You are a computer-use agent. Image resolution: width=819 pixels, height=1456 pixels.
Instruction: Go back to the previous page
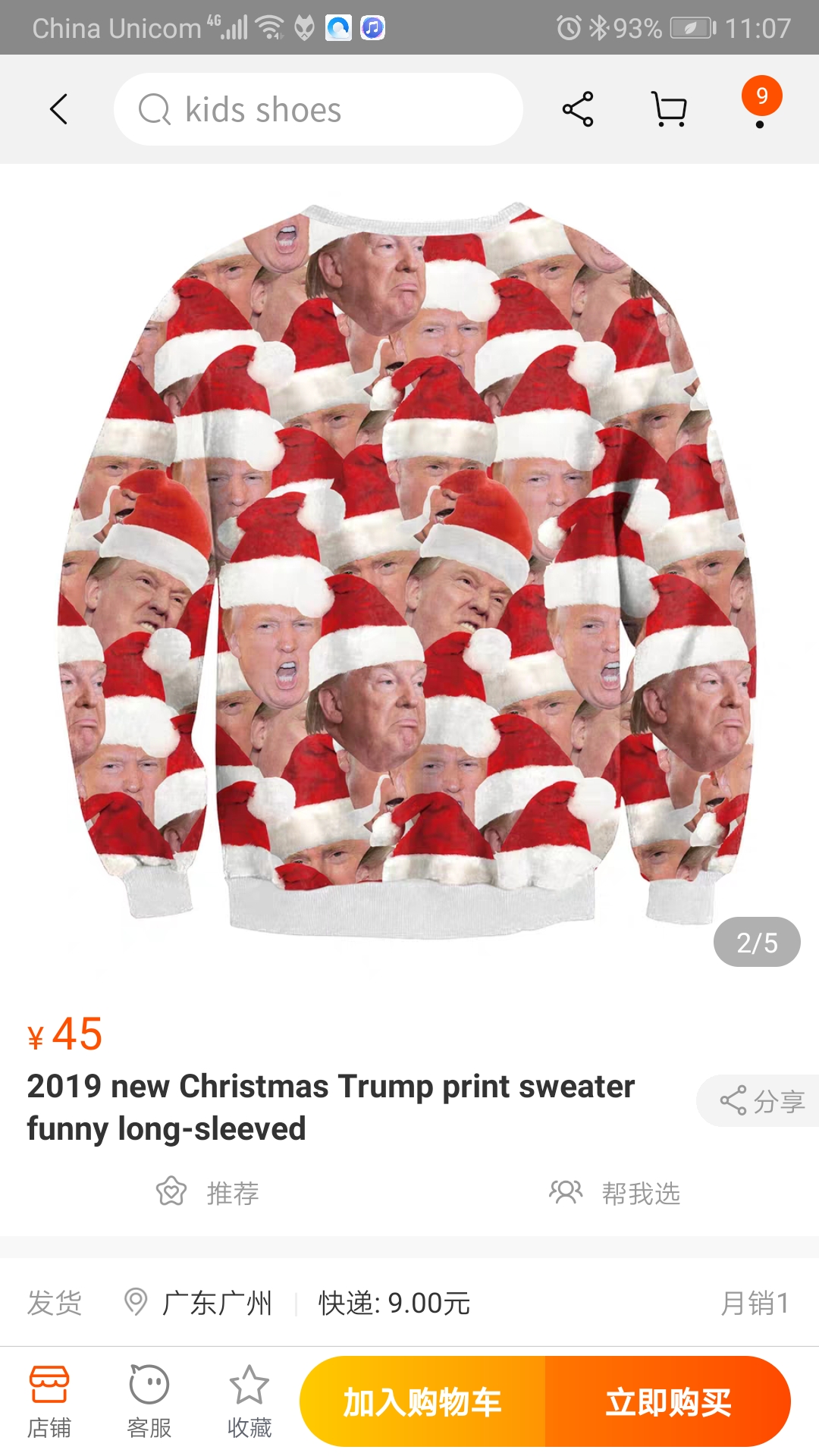58,109
